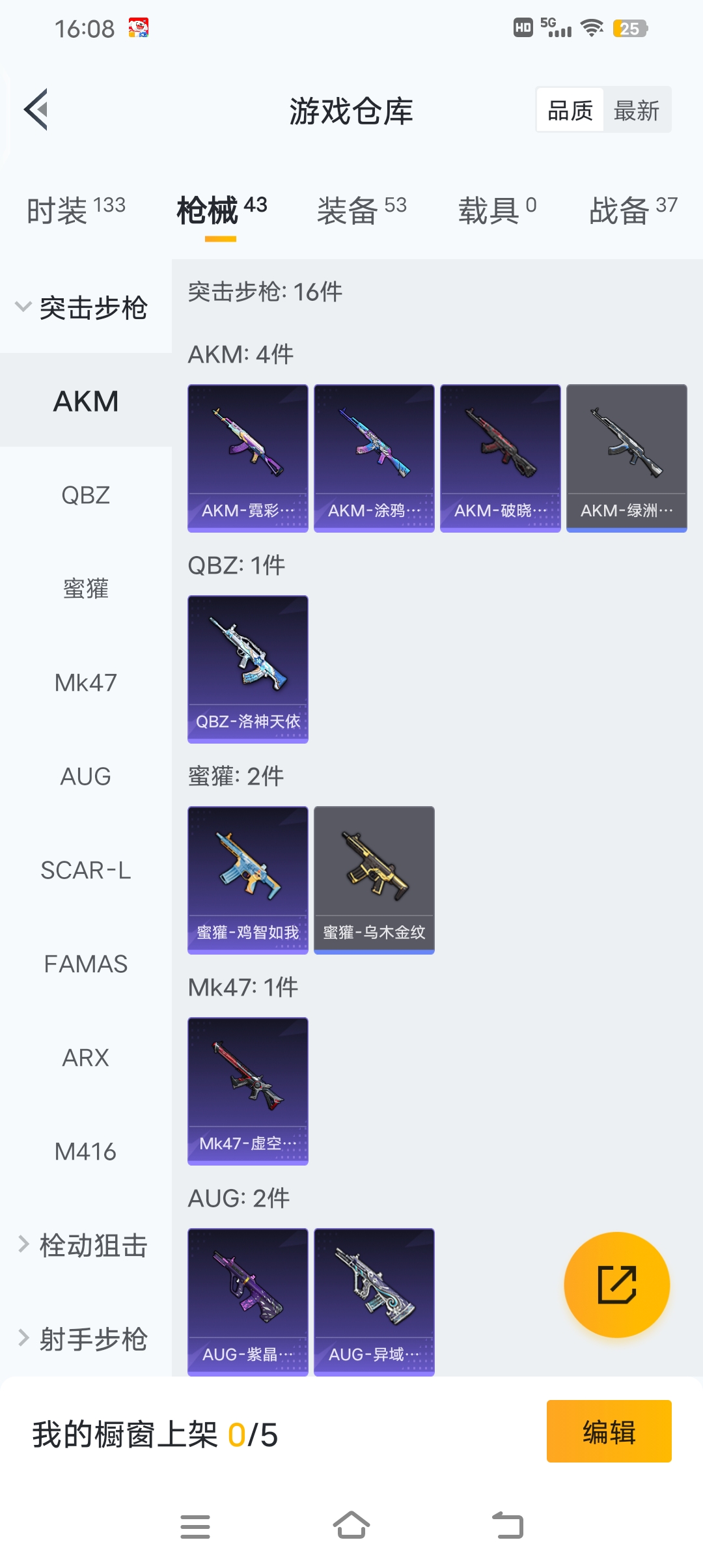Tap the 编辑 button for 我的橱窗
The width and height of the screenshot is (703, 1568).
(x=609, y=1431)
